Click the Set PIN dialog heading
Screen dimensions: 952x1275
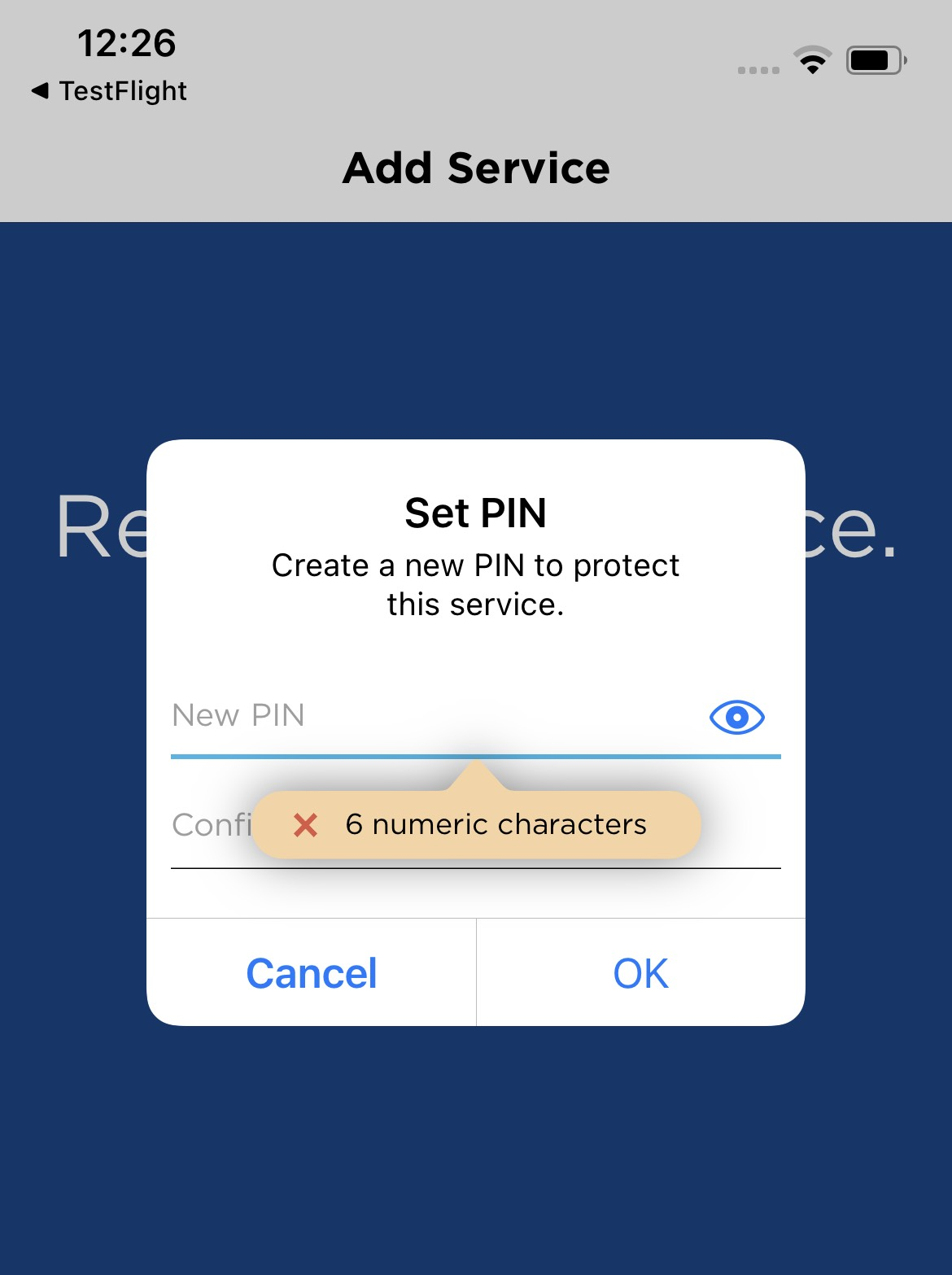click(474, 513)
